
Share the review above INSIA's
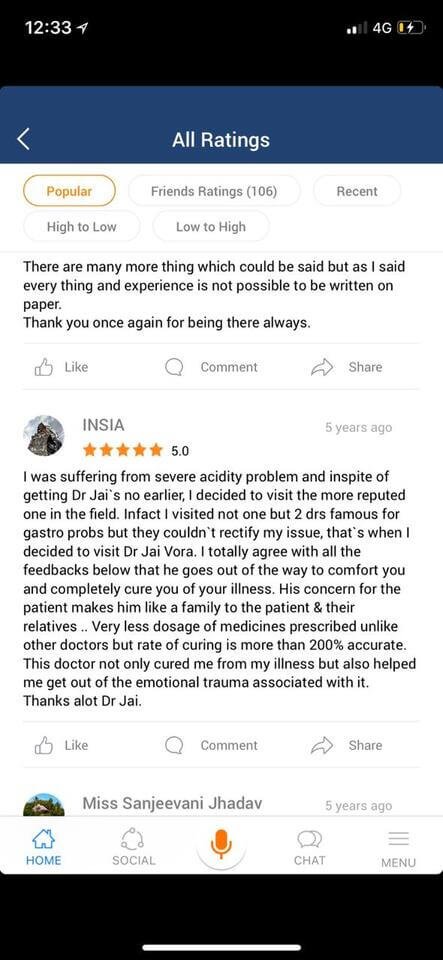[347, 367]
